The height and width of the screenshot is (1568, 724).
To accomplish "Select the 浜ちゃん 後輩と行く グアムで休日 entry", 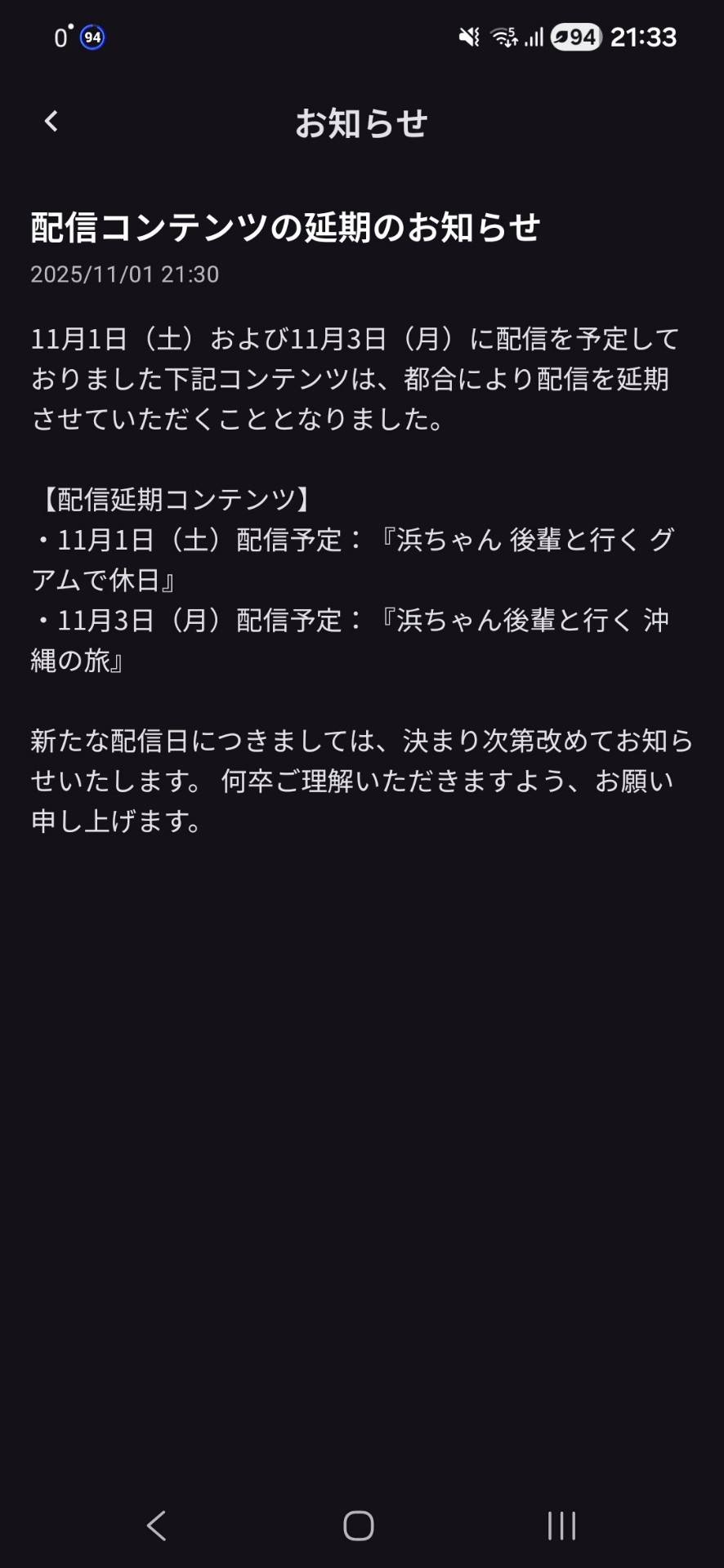I will (351, 559).
